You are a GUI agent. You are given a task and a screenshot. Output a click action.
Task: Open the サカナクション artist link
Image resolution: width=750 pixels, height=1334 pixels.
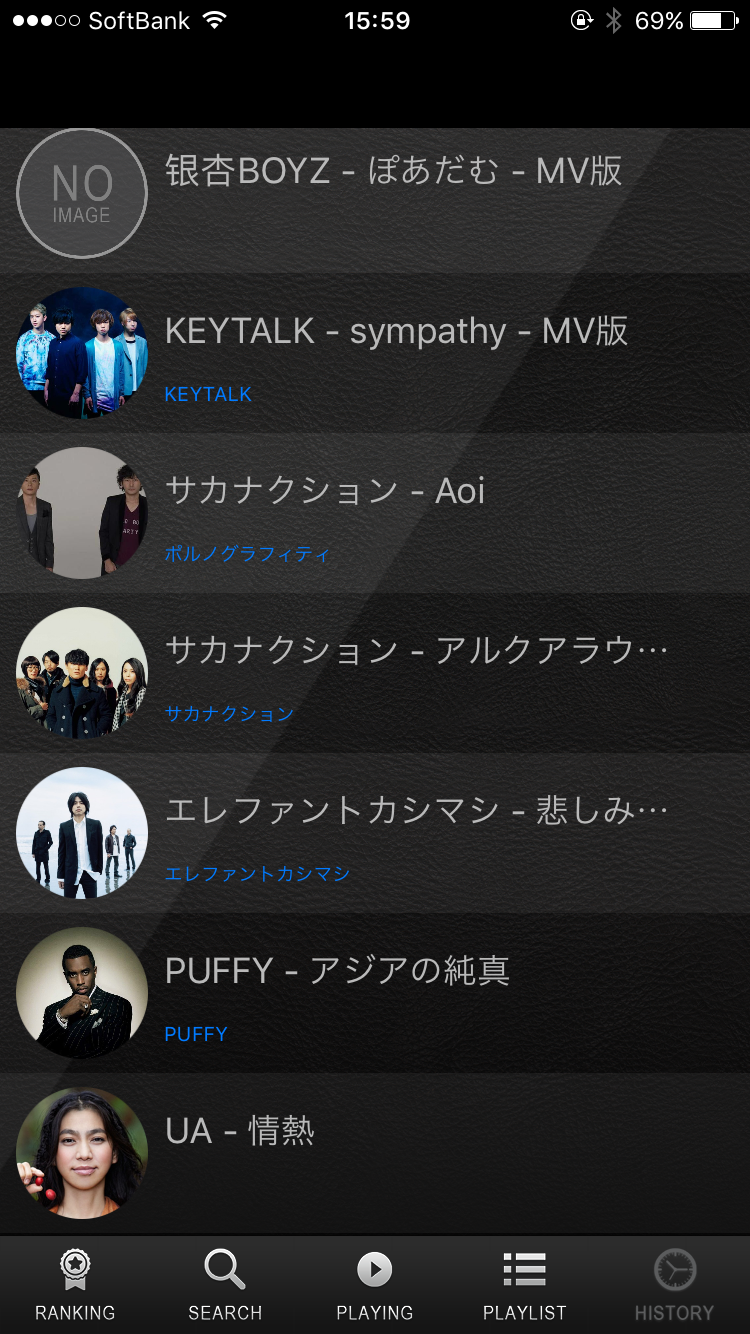coord(229,714)
